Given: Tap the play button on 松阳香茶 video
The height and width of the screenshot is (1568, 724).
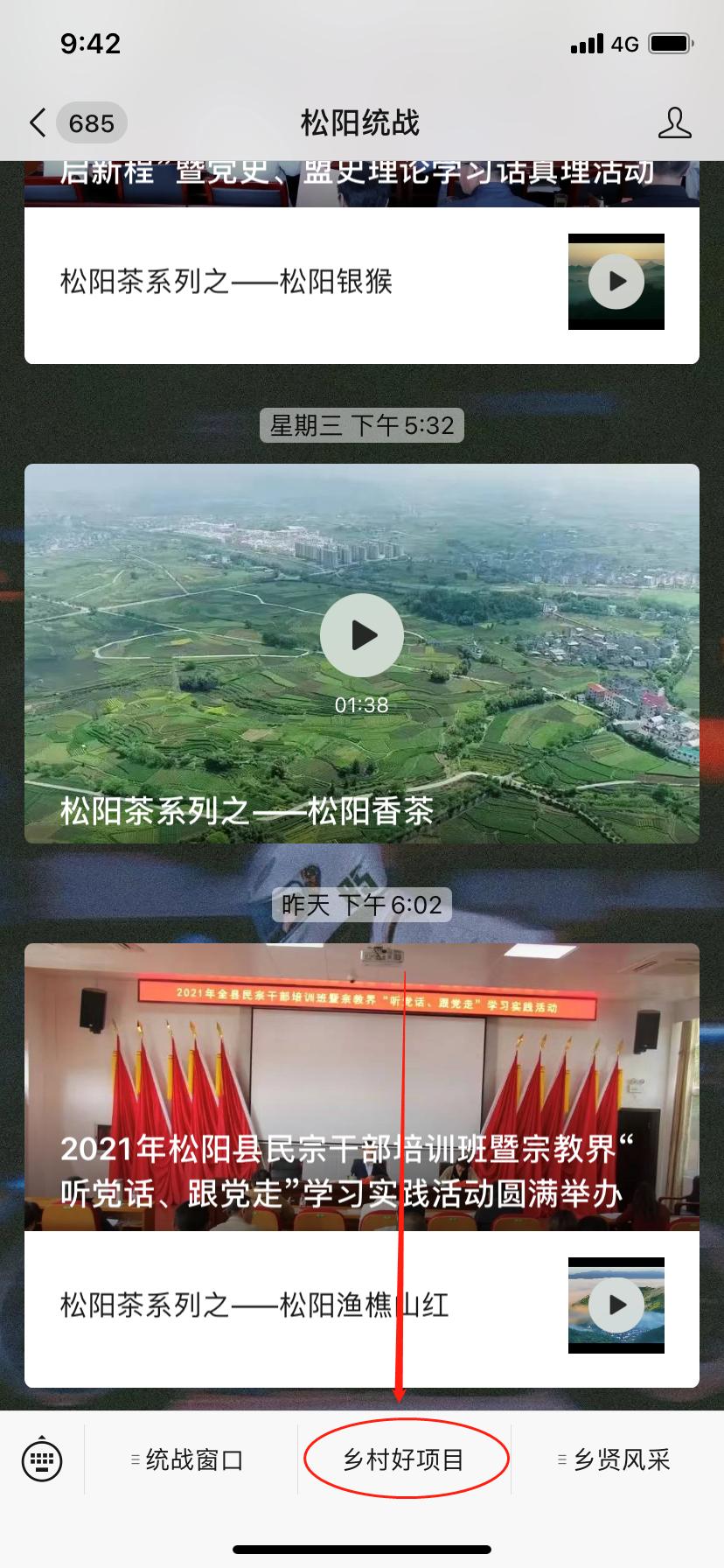Looking at the screenshot, I should point(361,635).
